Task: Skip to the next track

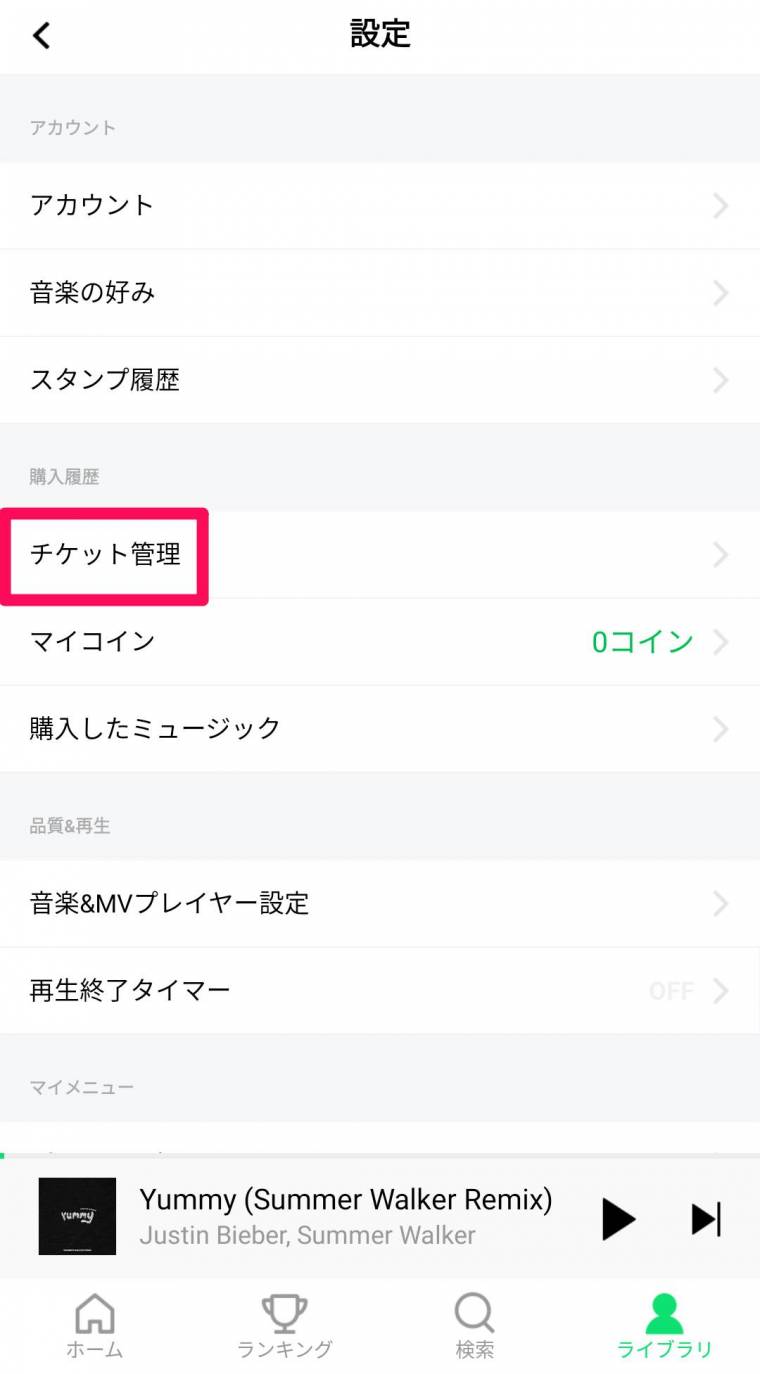Action: pos(705,1218)
